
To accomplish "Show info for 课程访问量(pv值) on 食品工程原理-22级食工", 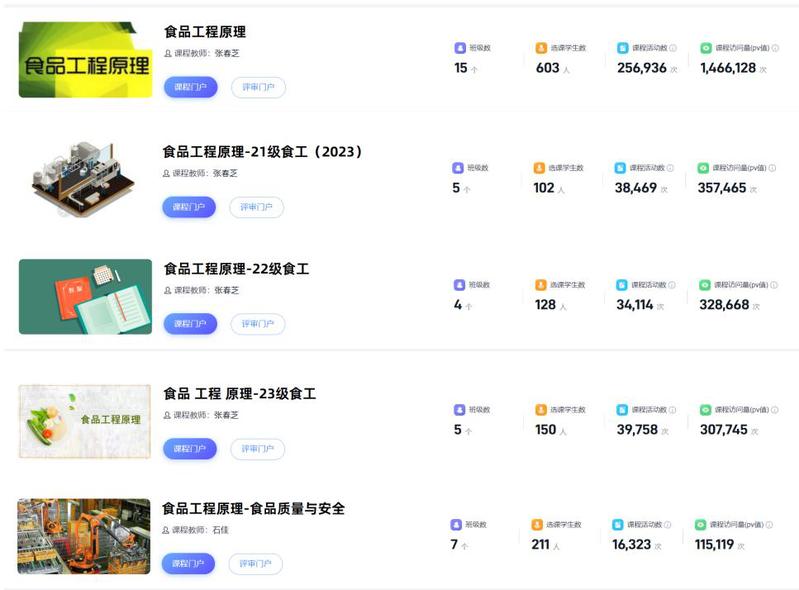I will [773, 285].
